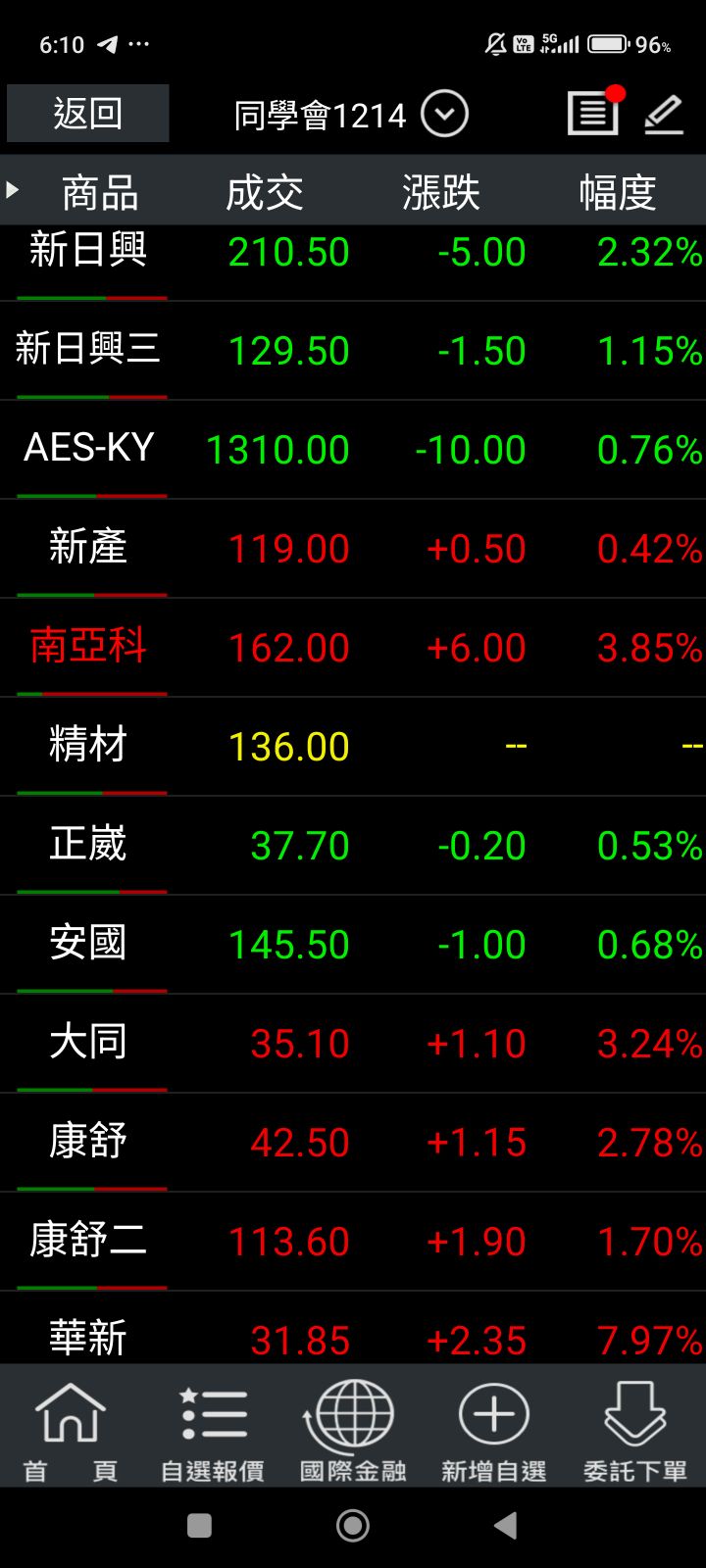Add a new stock via 新增自選
The image size is (706, 1568).
click(x=493, y=1431)
